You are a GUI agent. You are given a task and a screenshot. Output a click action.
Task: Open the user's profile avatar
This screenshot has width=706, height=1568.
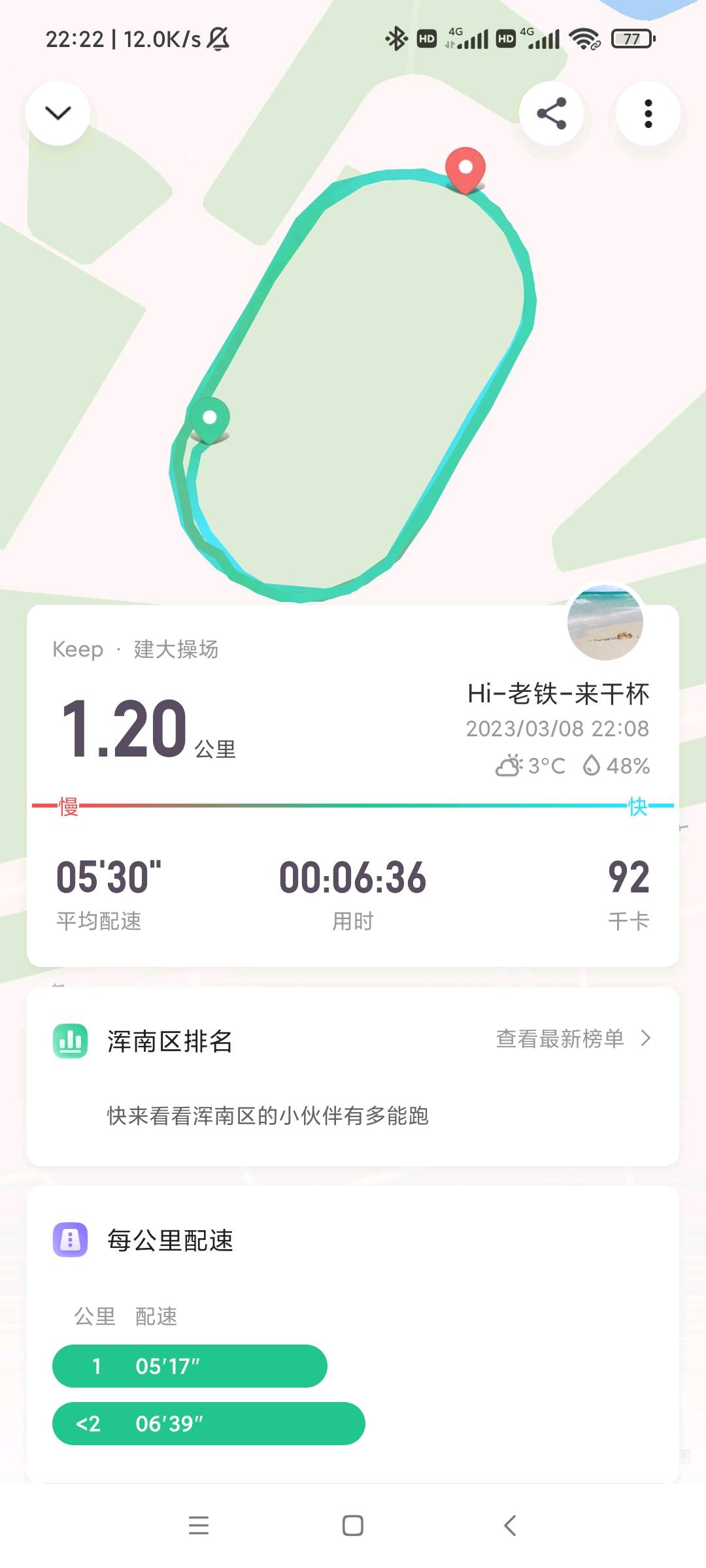[x=605, y=622]
